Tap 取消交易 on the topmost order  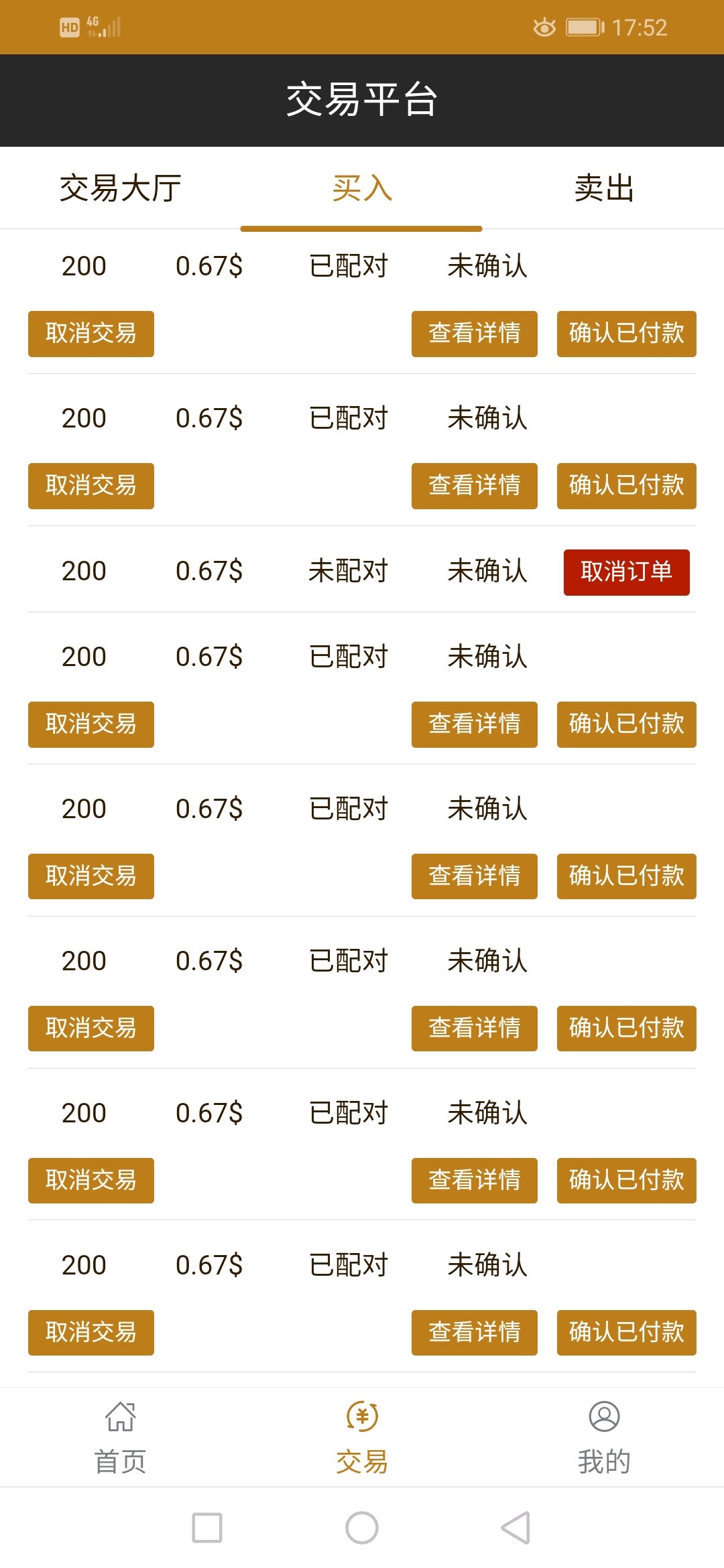[x=91, y=334]
